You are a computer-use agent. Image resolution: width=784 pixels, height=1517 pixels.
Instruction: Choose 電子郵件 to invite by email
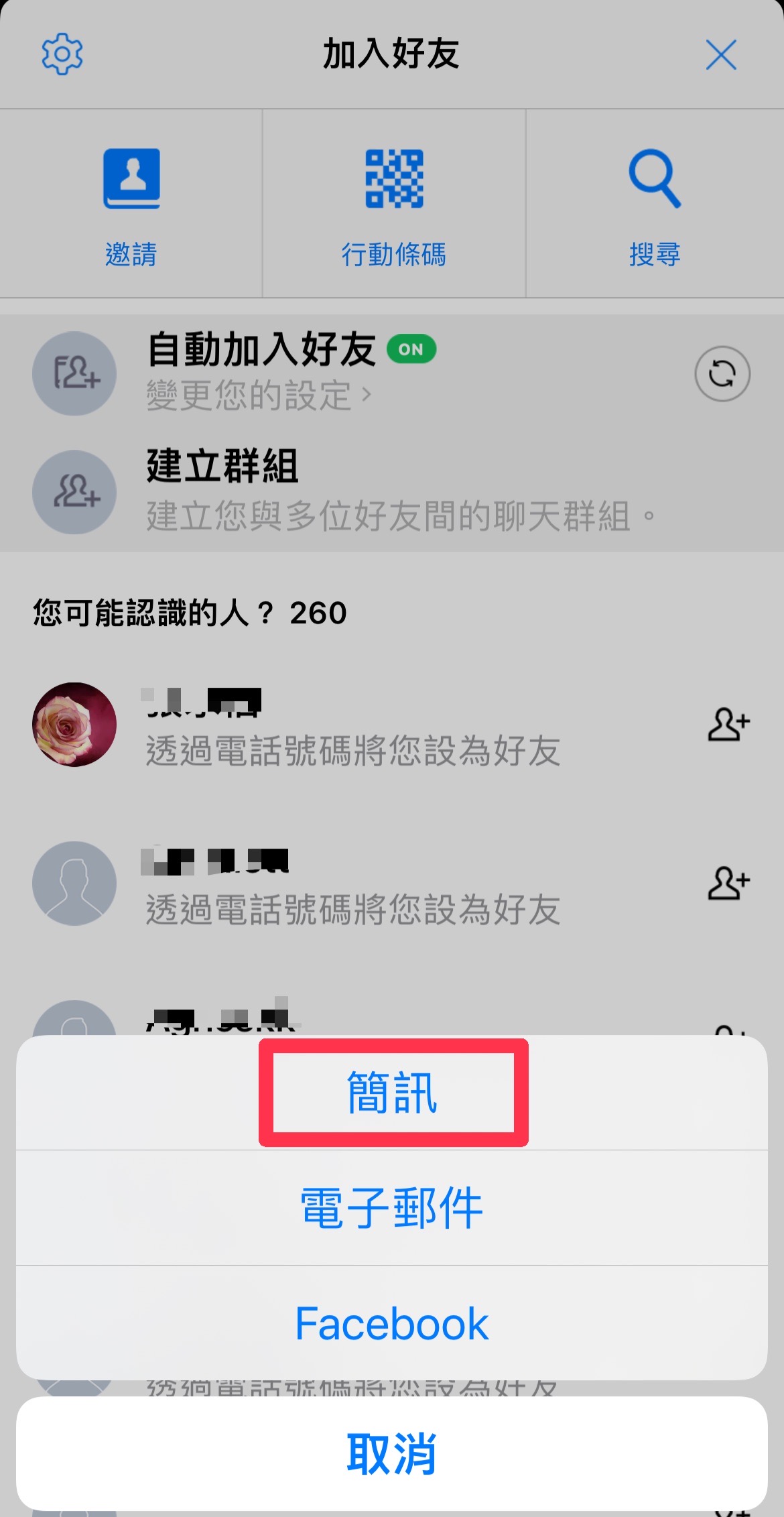[392, 1208]
